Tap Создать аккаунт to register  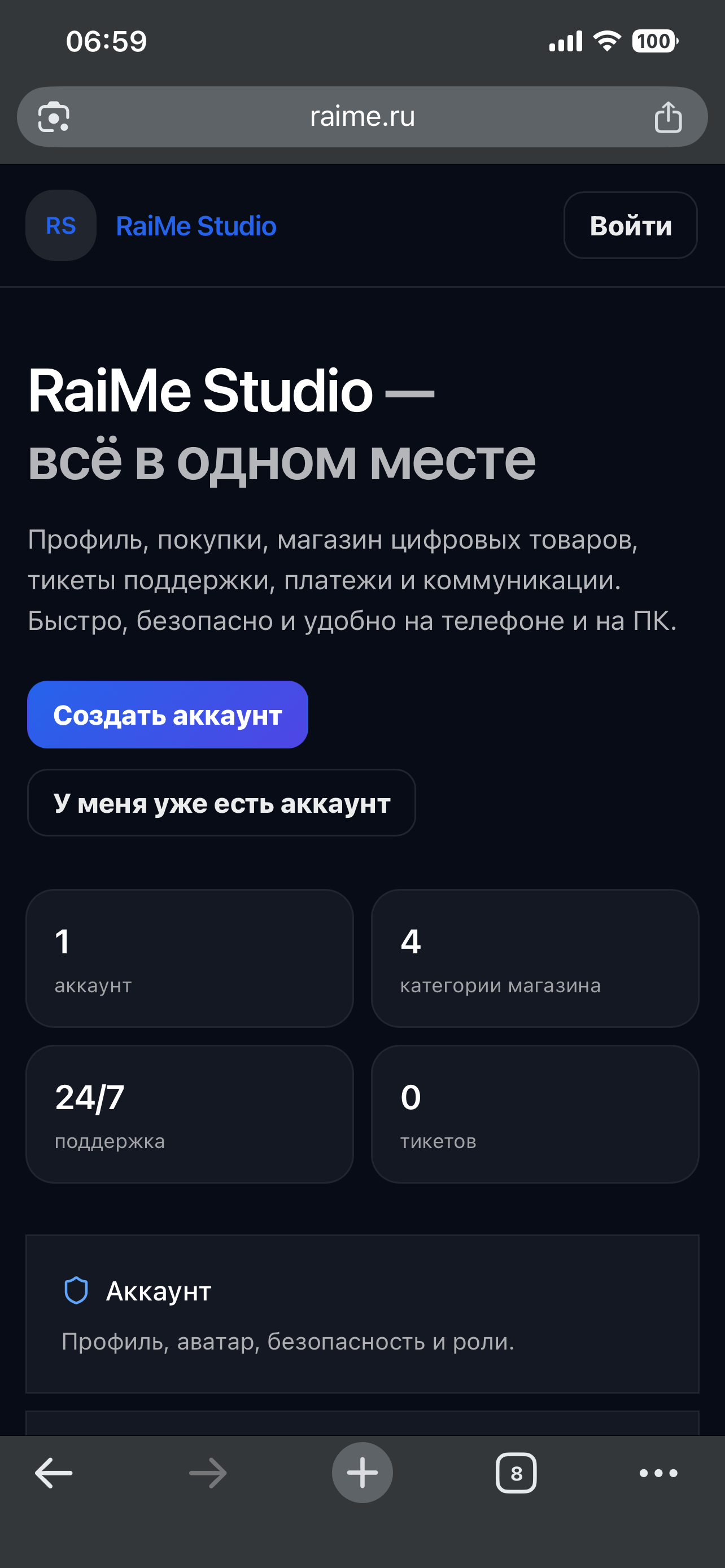(x=167, y=715)
